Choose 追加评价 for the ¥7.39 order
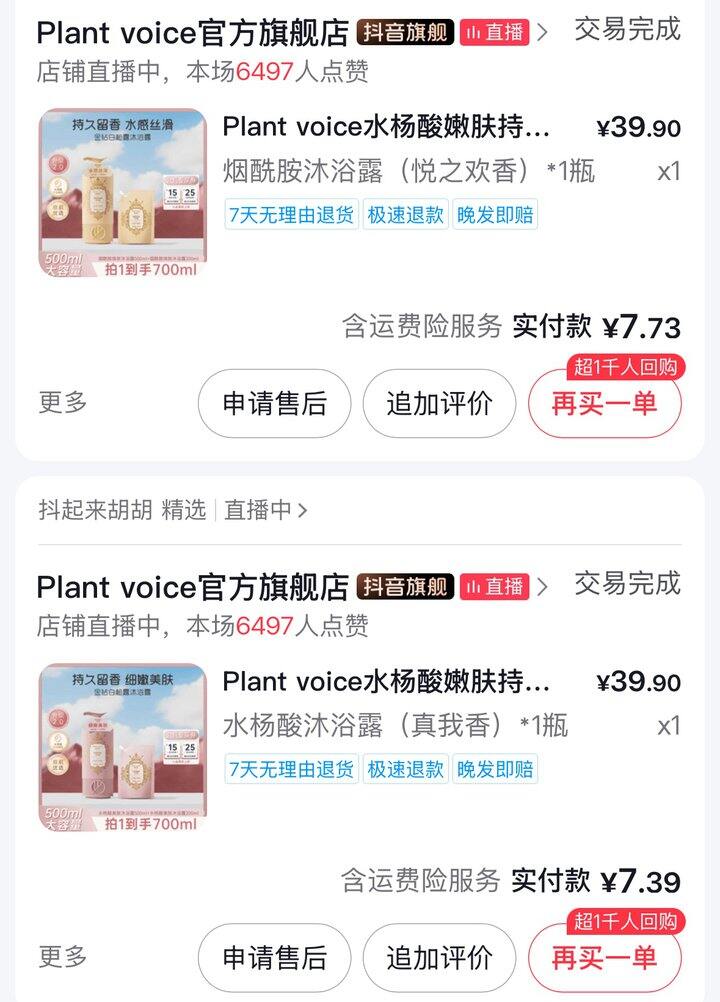Screen dimensions: 720x1002 tap(439, 958)
